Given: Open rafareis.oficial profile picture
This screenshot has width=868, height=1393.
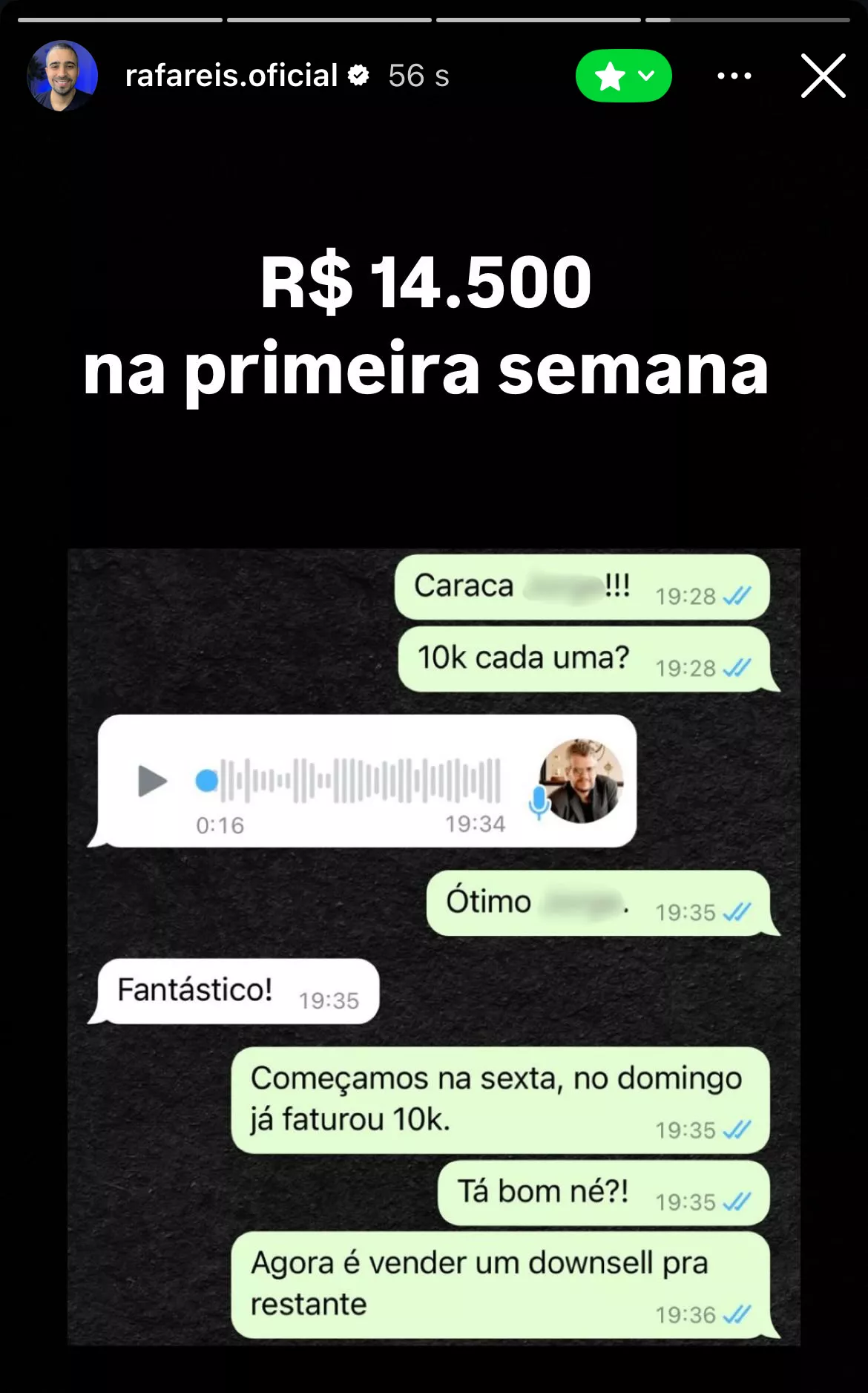Looking at the screenshot, I should 62,76.
